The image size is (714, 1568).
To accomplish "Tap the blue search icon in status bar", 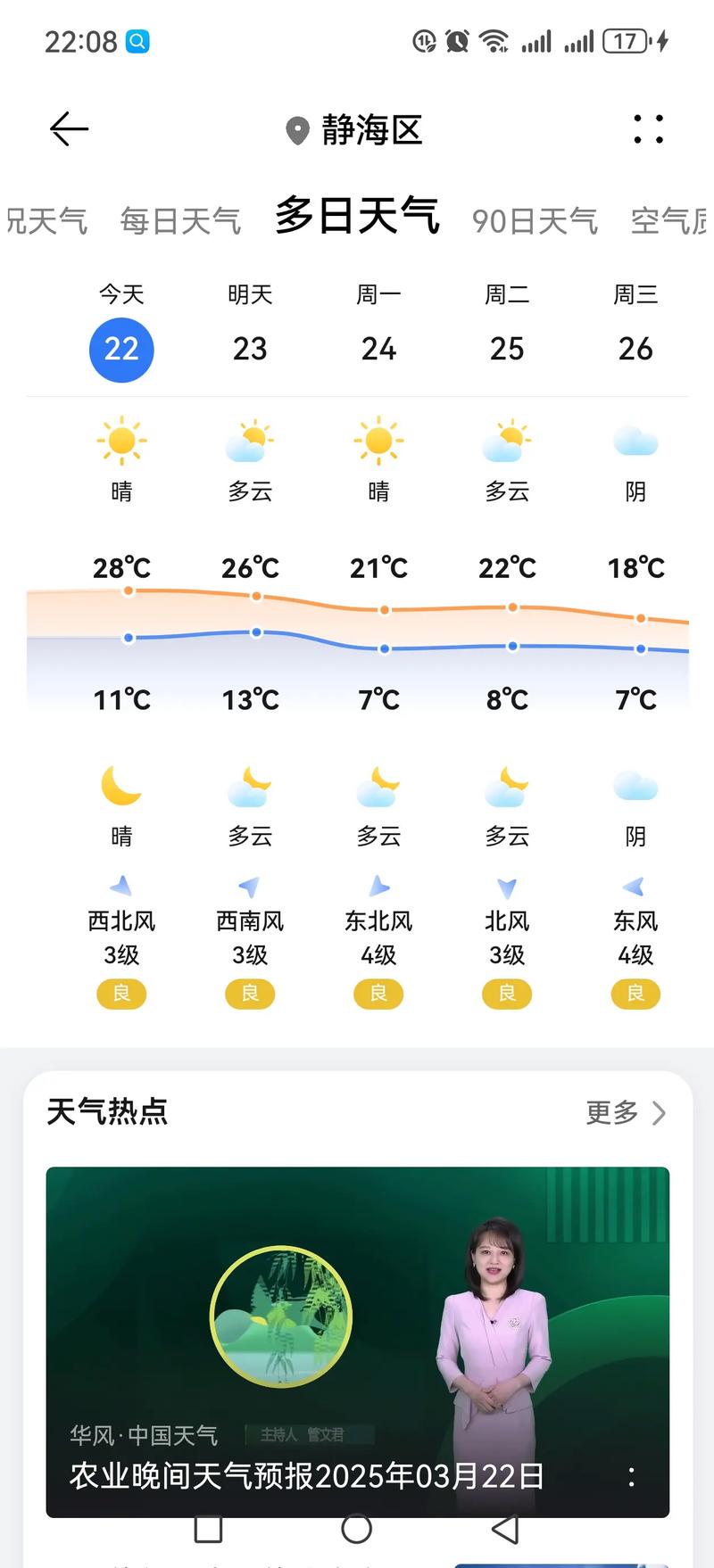I will point(137,42).
